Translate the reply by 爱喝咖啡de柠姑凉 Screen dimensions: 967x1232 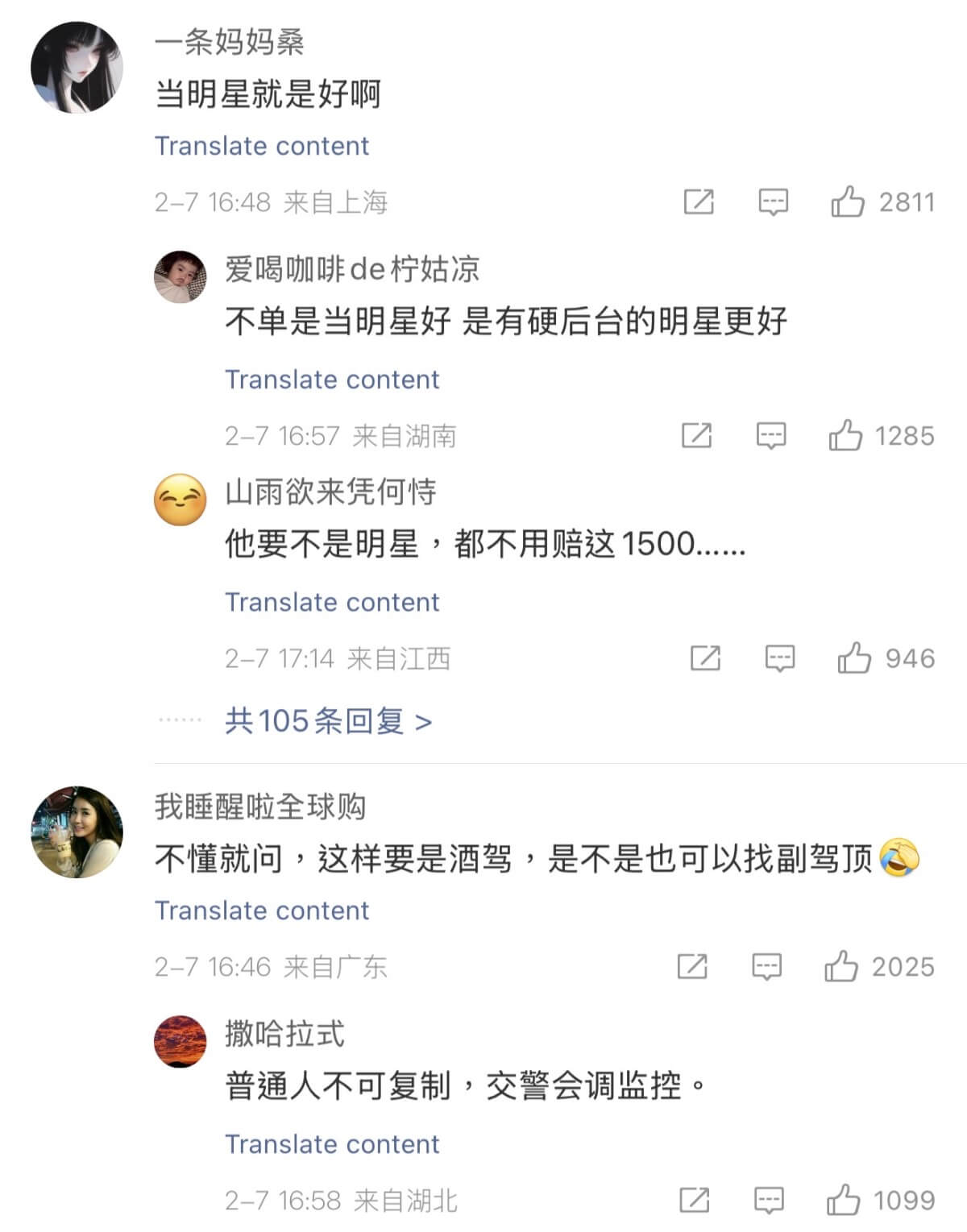(x=331, y=380)
